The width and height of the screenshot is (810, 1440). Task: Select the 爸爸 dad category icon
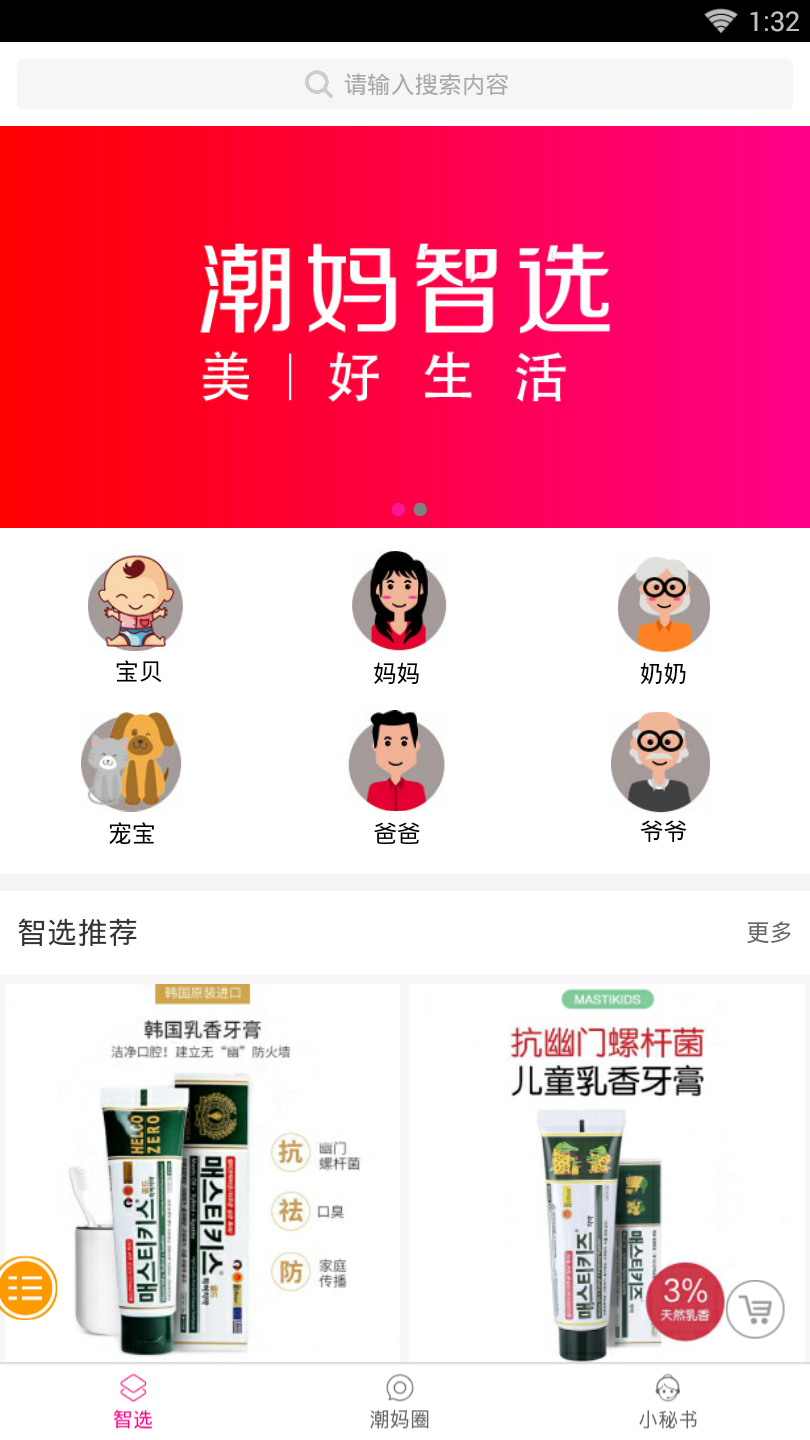pyautogui.click(x=397, y=763)
